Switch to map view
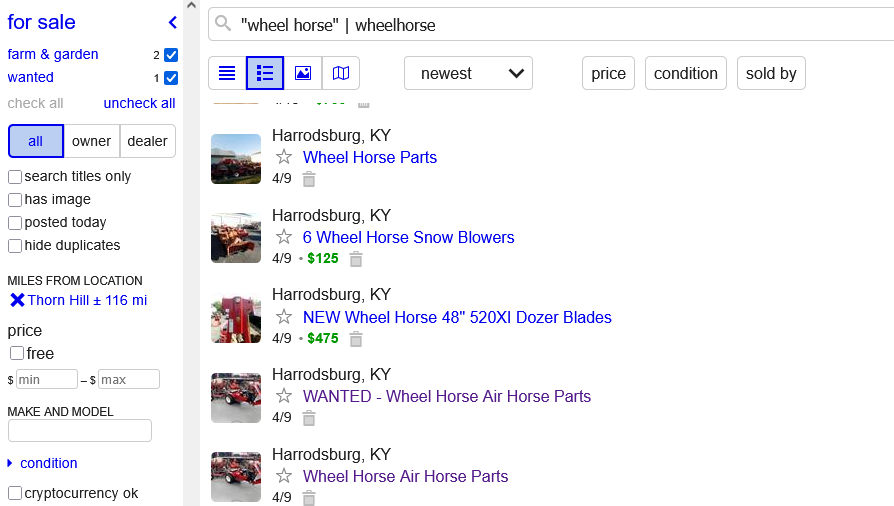 click(341, 73)
